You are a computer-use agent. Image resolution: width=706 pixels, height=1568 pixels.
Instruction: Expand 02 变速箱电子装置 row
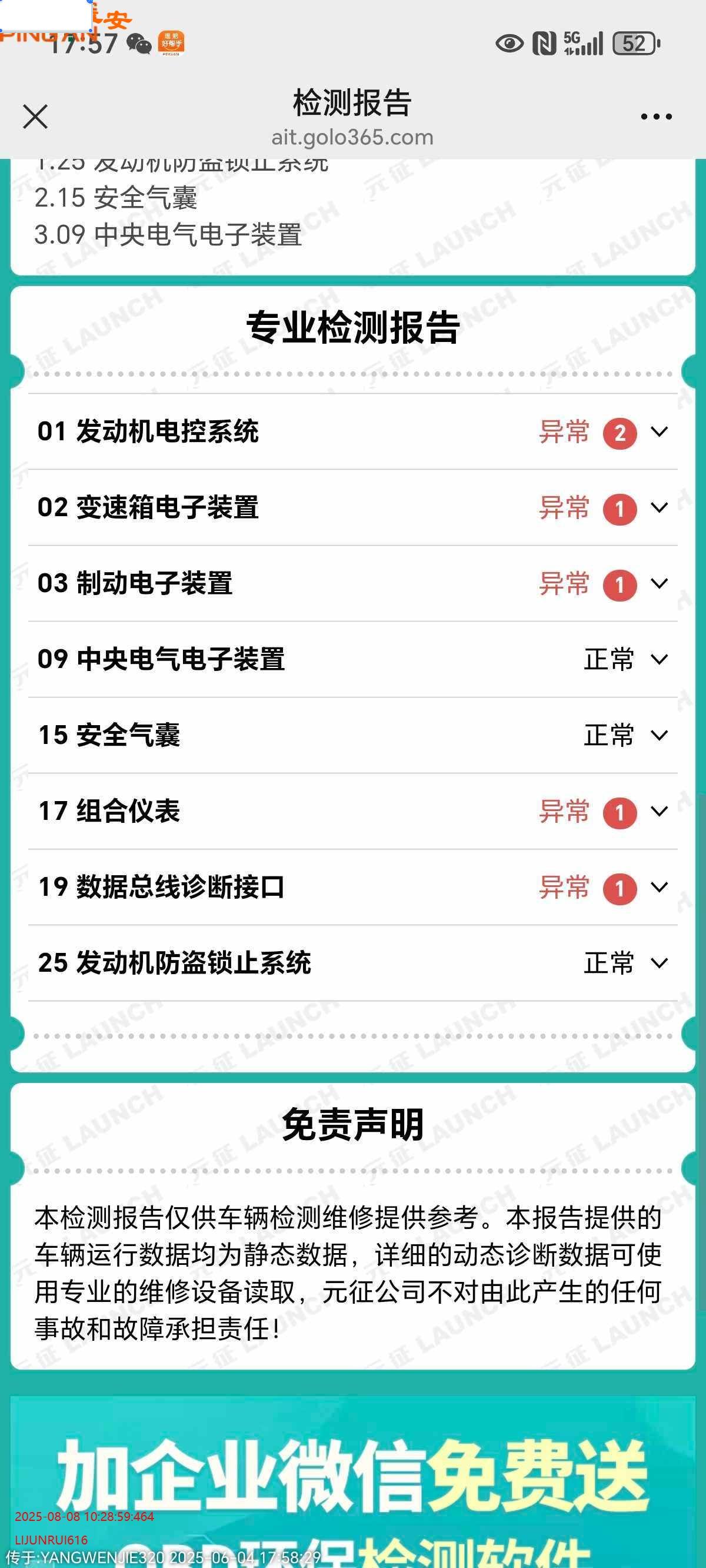tap(659, 507)
